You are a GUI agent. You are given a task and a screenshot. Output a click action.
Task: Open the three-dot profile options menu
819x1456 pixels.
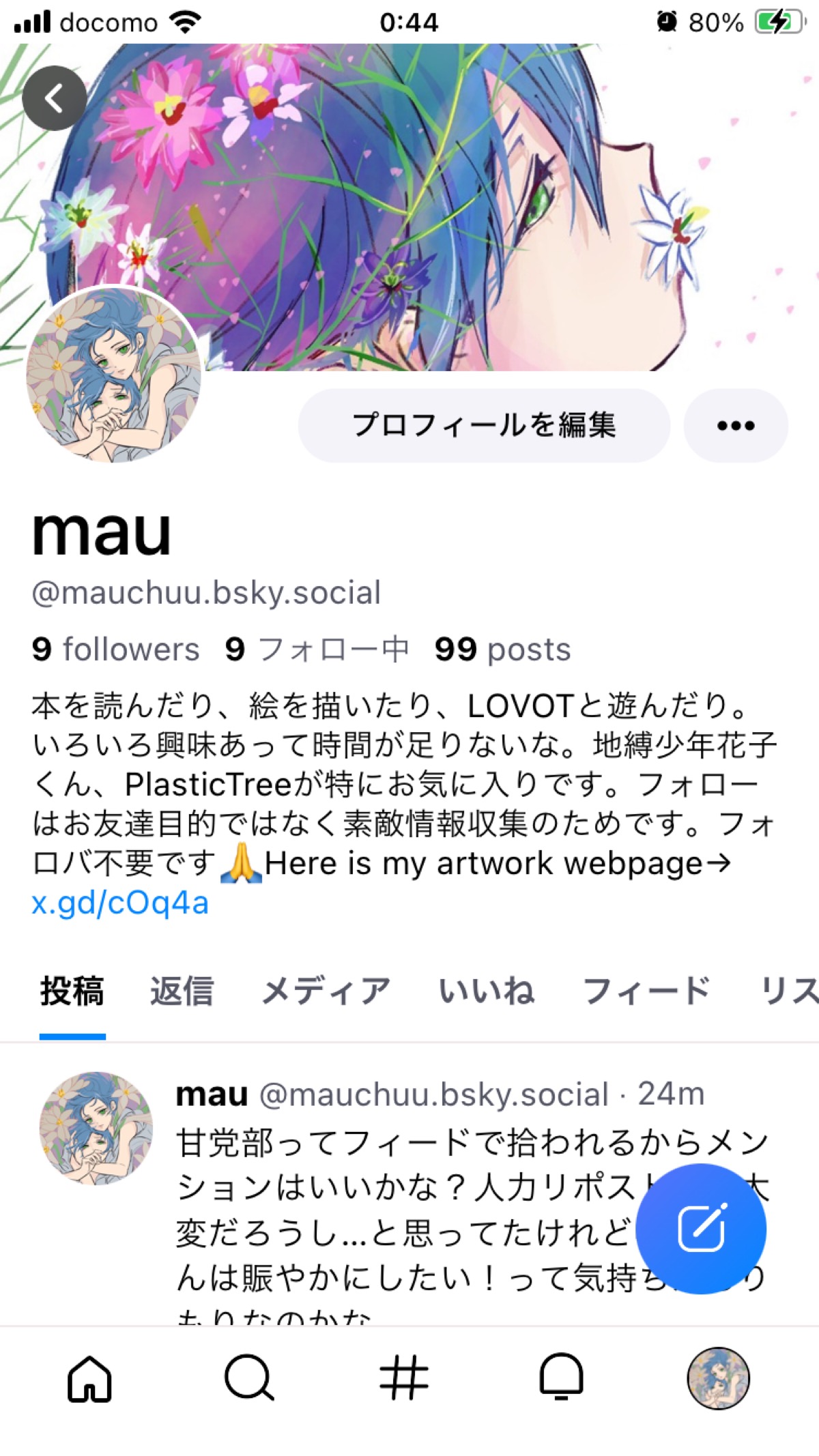click(x=736, y=426)
